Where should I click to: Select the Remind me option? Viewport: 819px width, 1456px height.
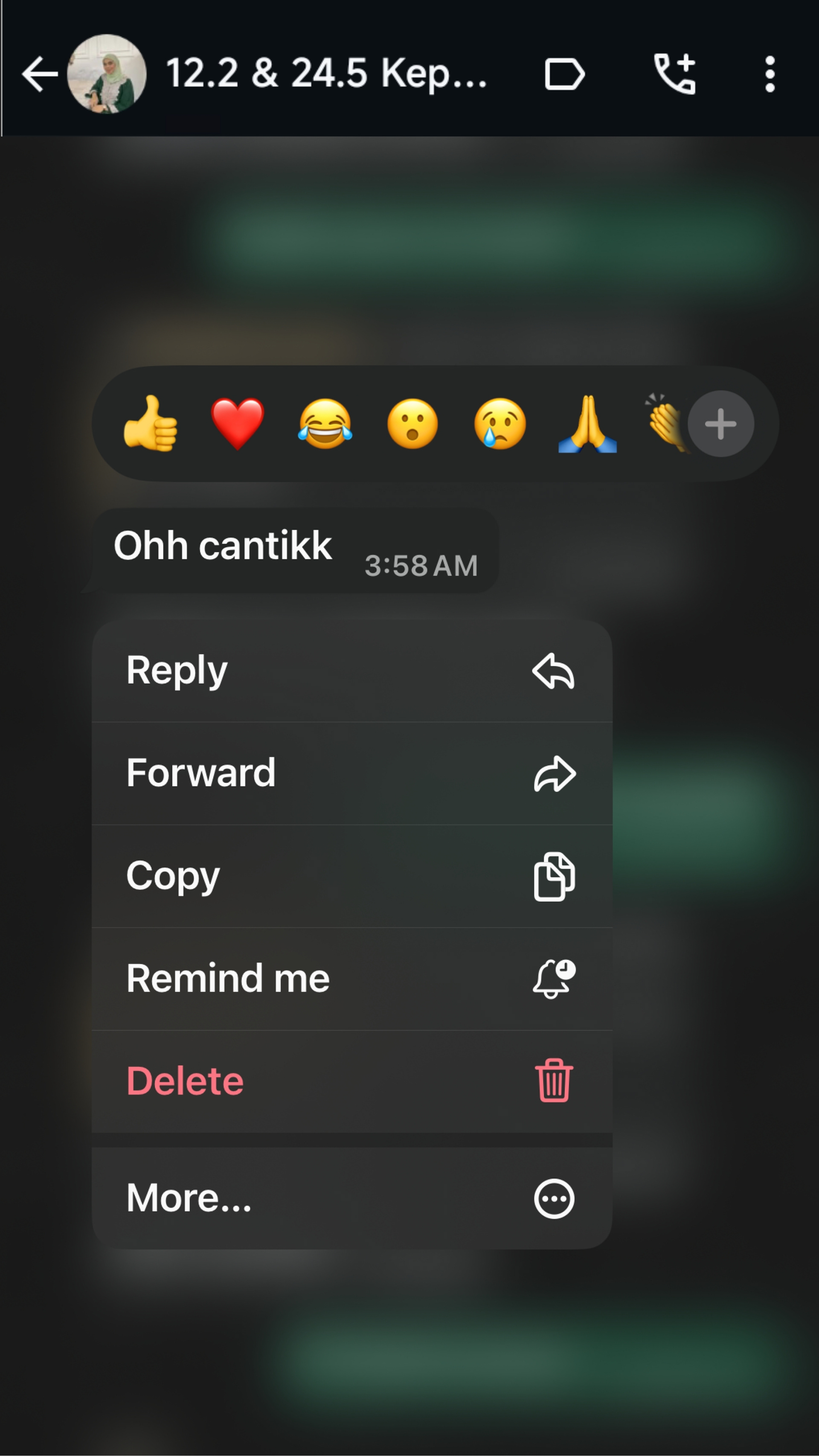[x=351, y=979]
